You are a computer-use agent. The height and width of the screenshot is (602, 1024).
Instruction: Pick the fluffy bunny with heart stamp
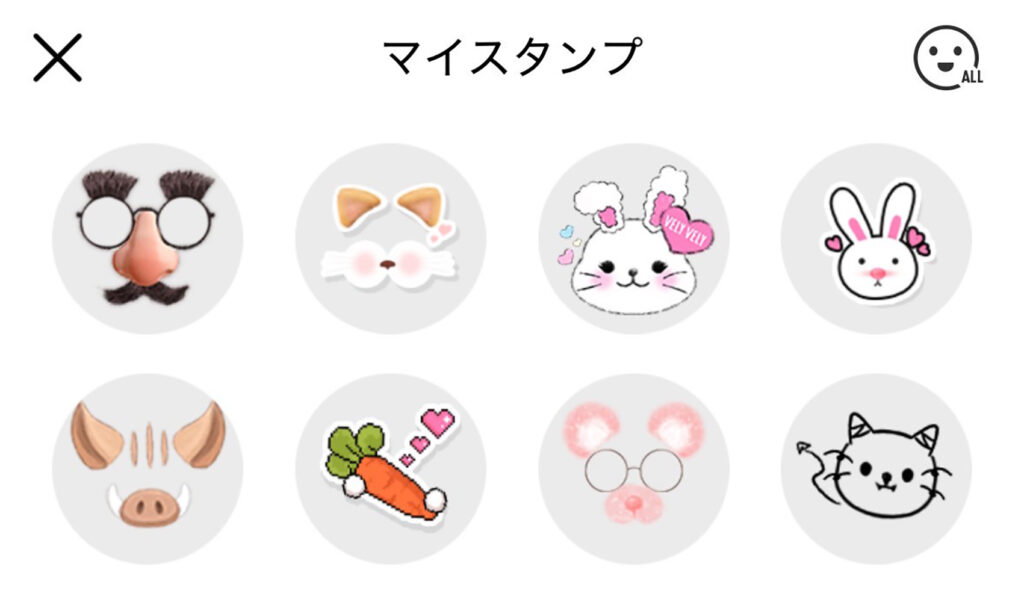click(x=634, y=238)
